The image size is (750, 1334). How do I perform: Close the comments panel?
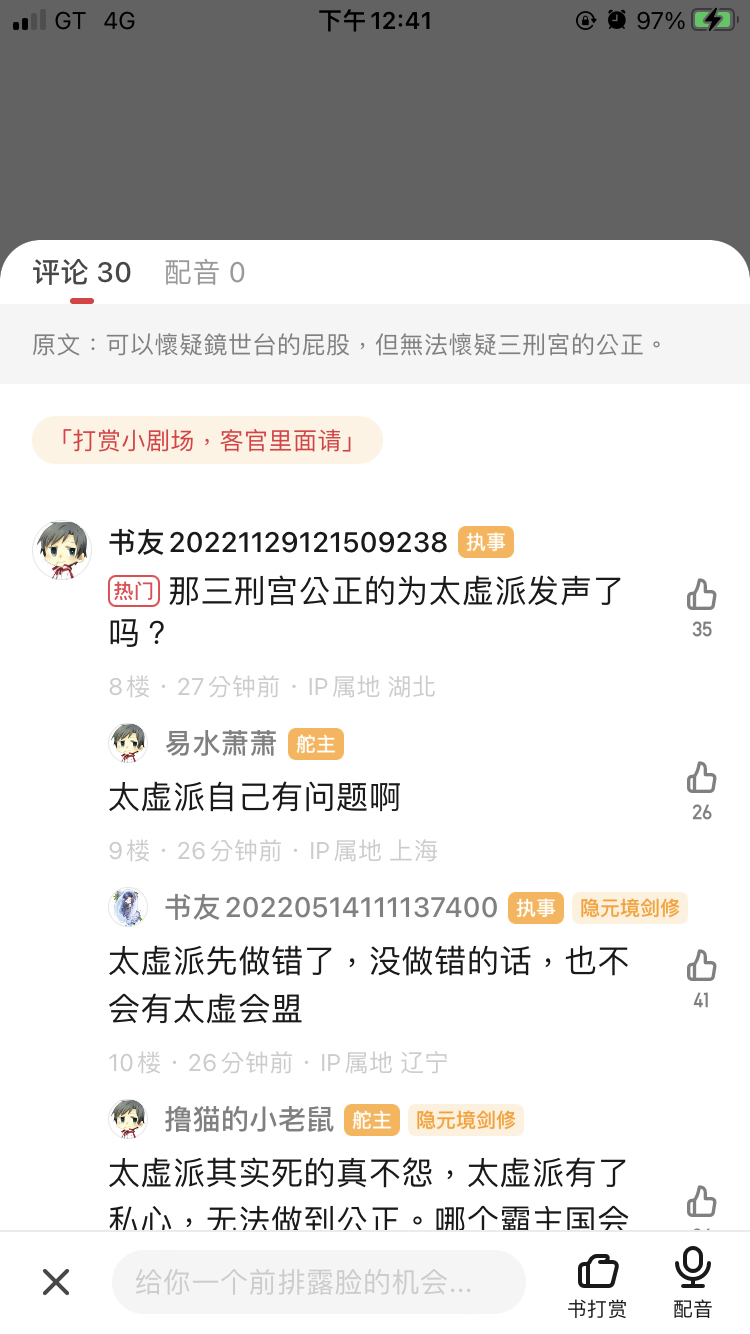pos(56,1281)
